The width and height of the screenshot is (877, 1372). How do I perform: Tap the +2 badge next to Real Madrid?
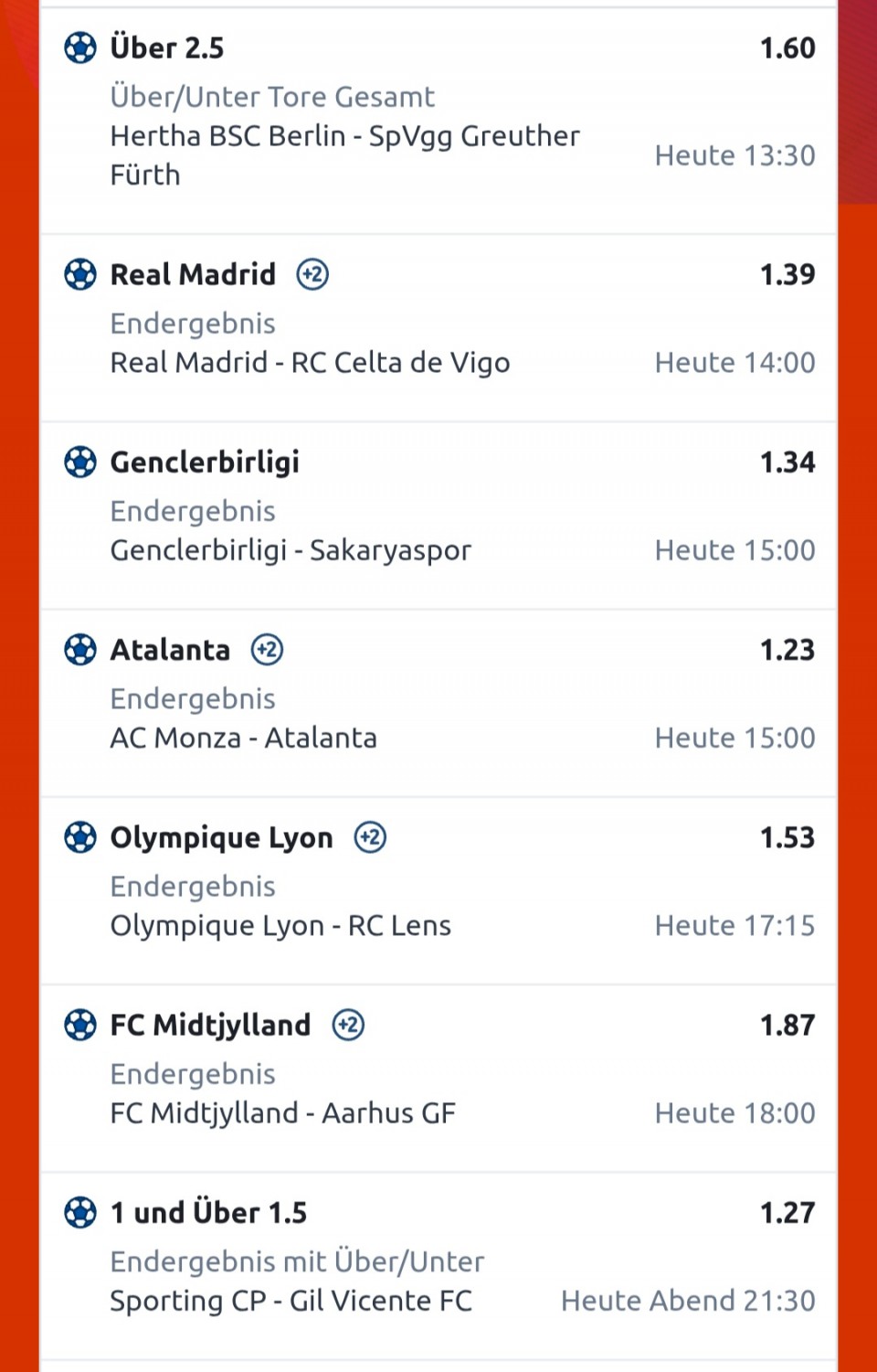(x=312, y=274)
